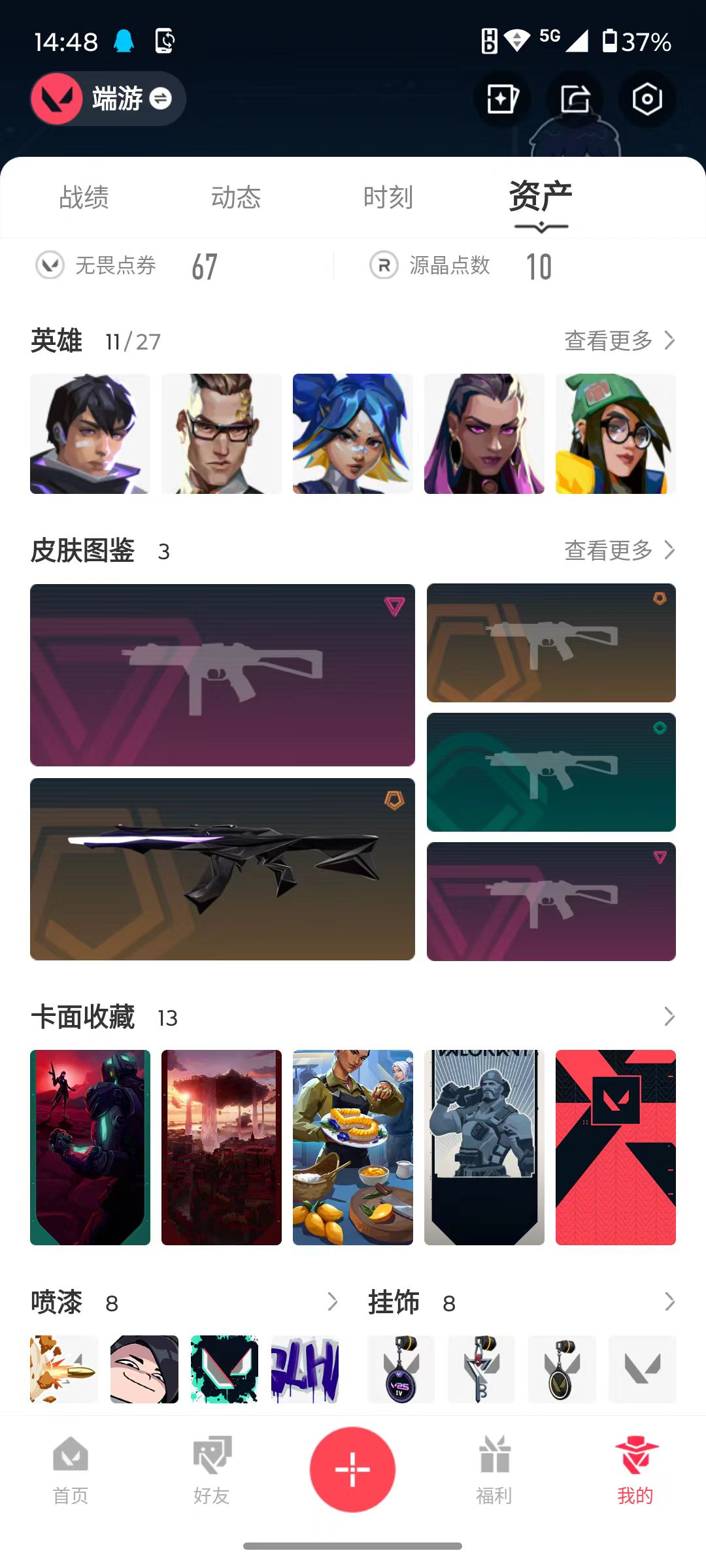Expand the 喷漆 sprays section
Image resolution: width=706 pixels, height=1568 pixels.
click(332, 1302)
